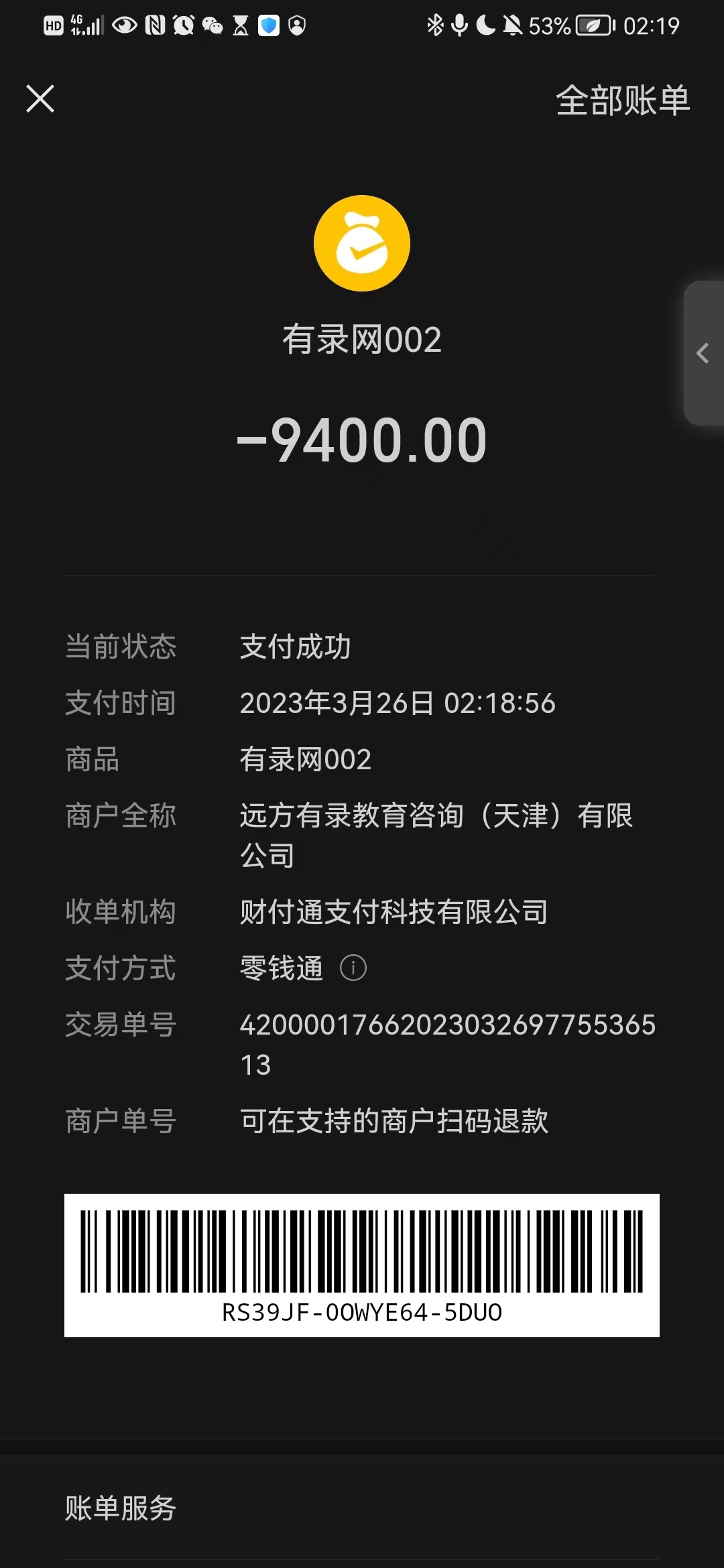Tap the 有录网002 merchant avatar
Viewport: 724px width, 1568px height.
[x=362, y=243]
